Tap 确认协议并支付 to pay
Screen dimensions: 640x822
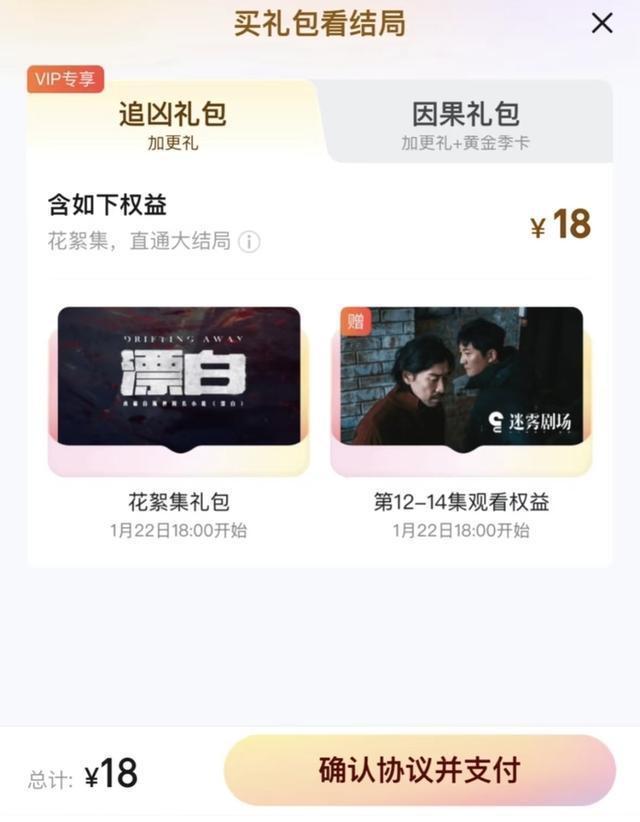(x=419, y=770)
